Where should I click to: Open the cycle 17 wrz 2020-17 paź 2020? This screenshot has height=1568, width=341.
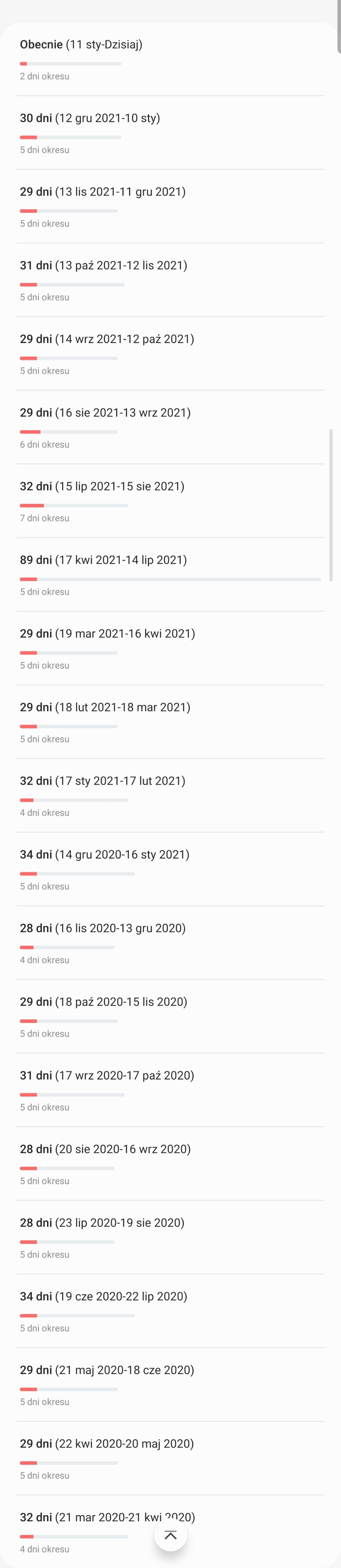click(x=170, y=1090)
